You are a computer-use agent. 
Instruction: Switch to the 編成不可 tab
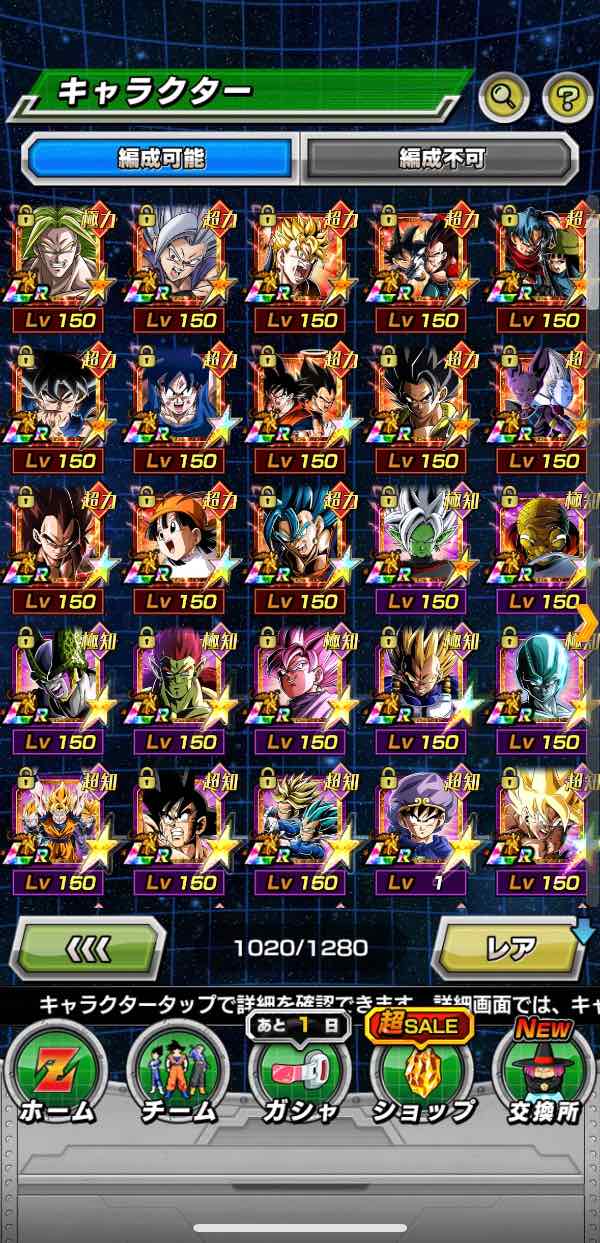coord(441,158)
